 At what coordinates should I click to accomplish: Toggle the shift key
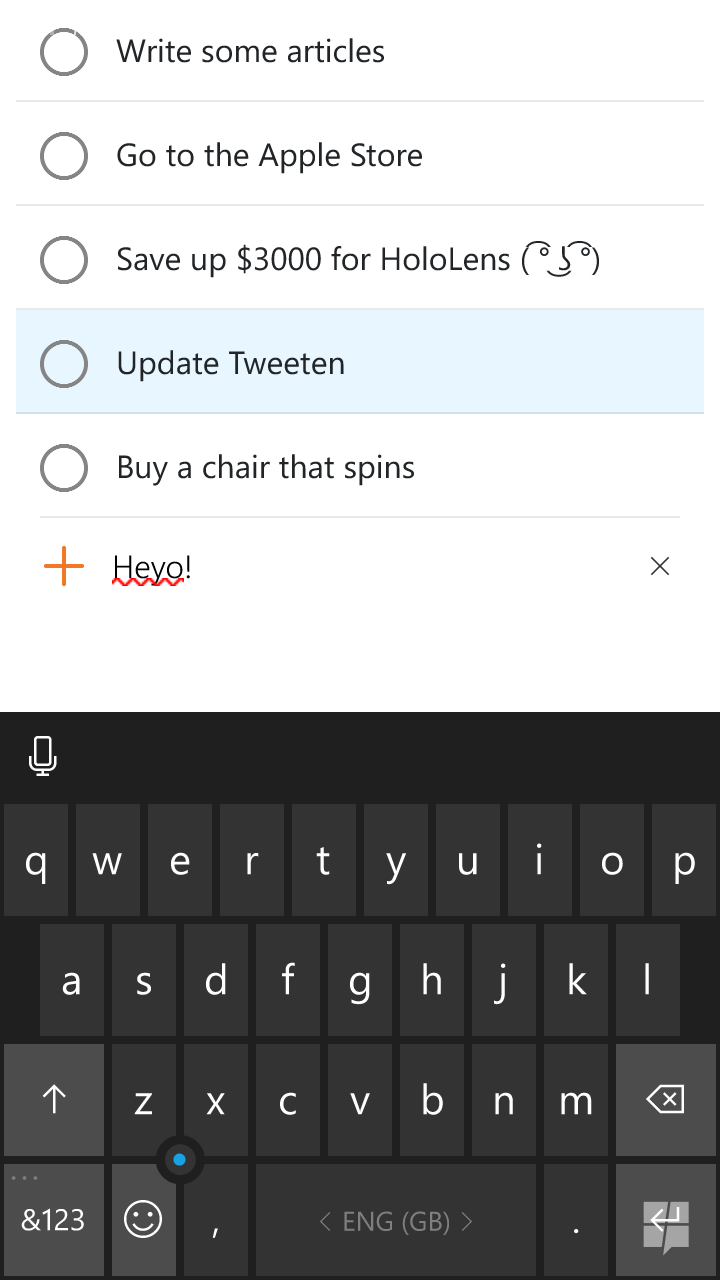(x=54, y=1100)
